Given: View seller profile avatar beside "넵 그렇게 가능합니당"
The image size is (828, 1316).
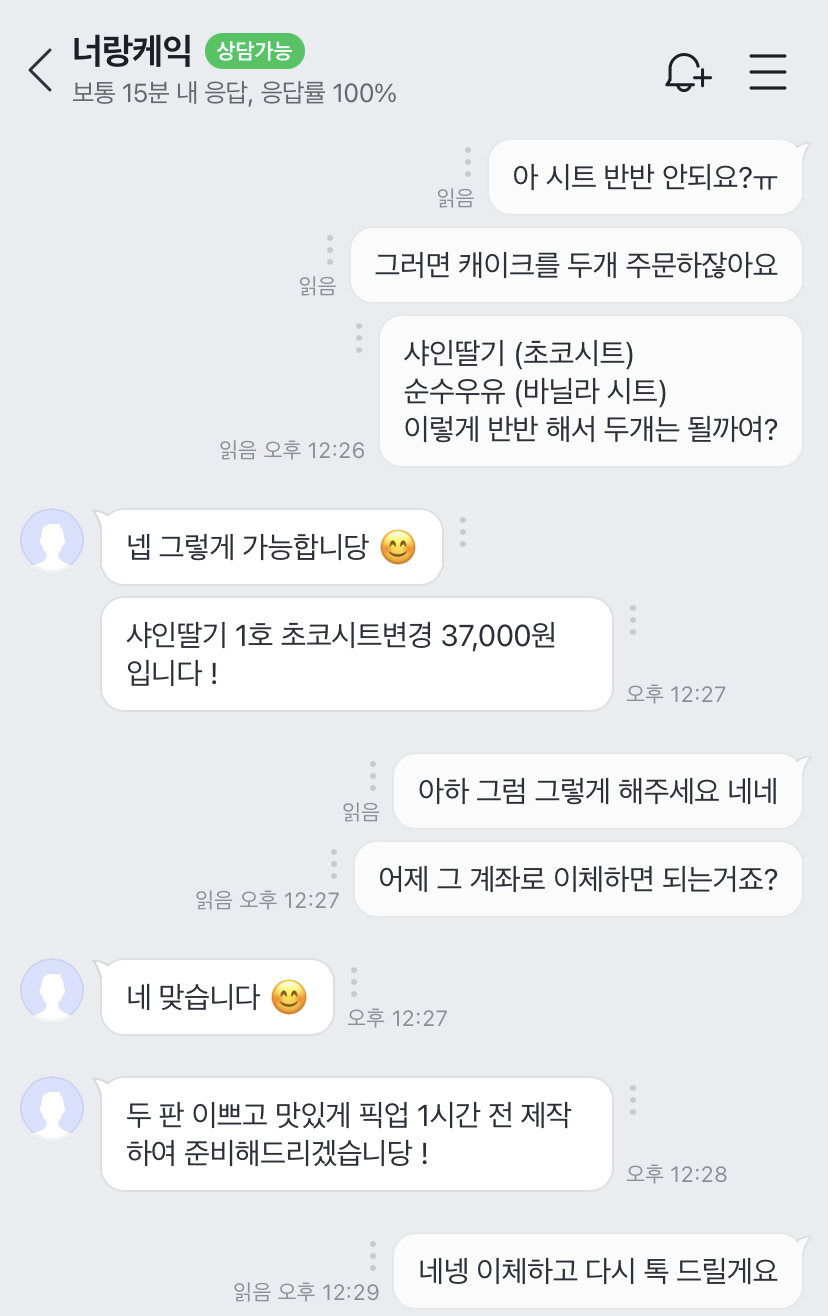Looking at the screenshot, I should coord(52,540).
